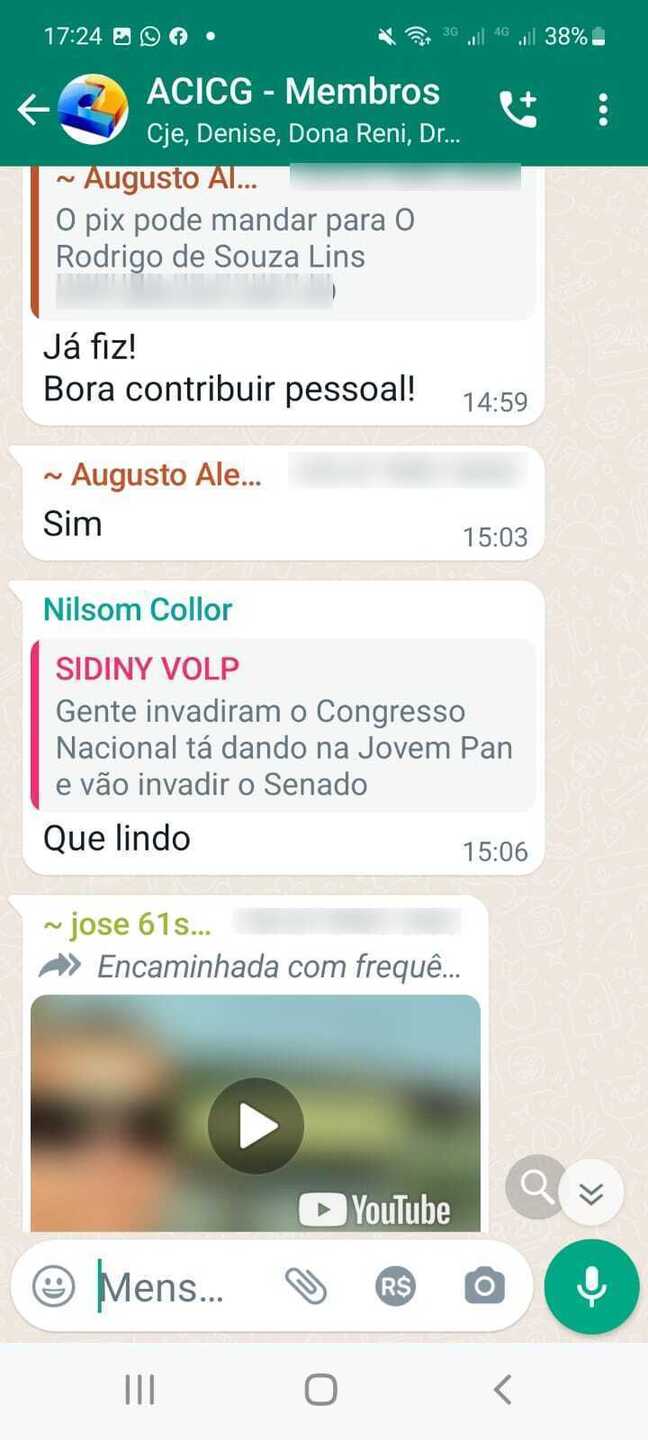Screen dimensions: 648x1440
Task: Open the camera to take a photo
Action: tap(484, 1287)
